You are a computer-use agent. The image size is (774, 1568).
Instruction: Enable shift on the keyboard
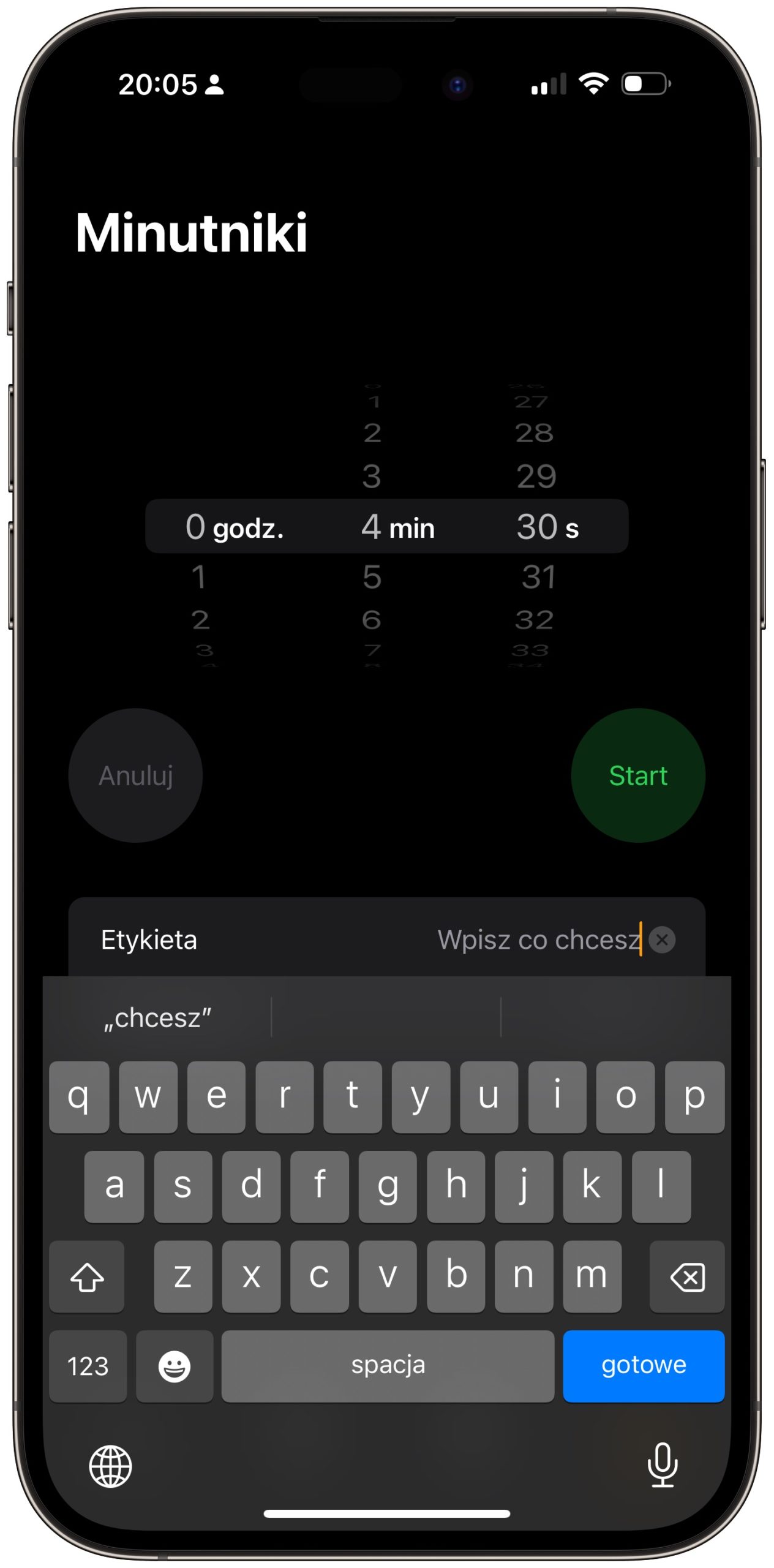click(86, 1276)
